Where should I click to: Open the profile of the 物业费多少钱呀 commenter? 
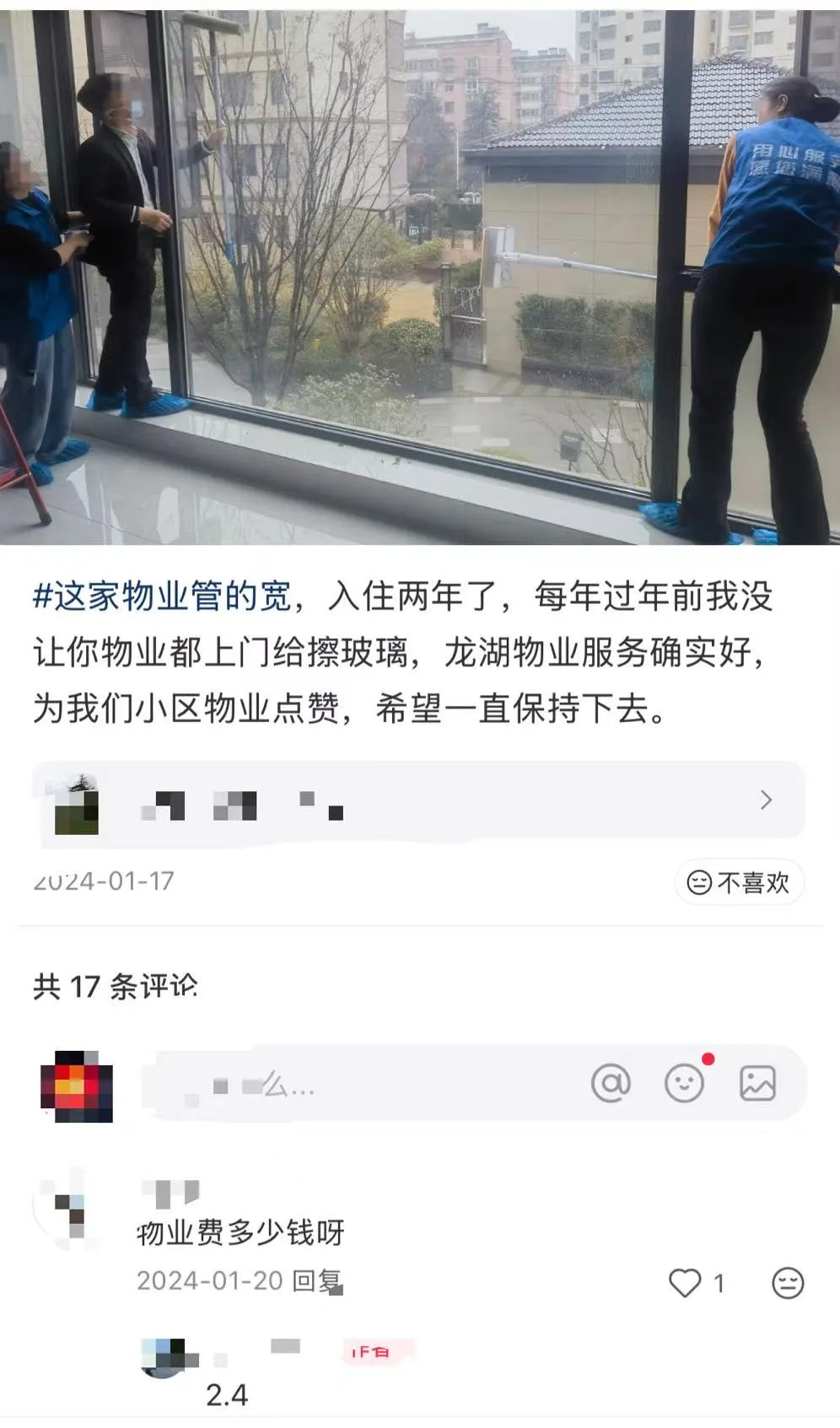click(x=68, y=1208)
